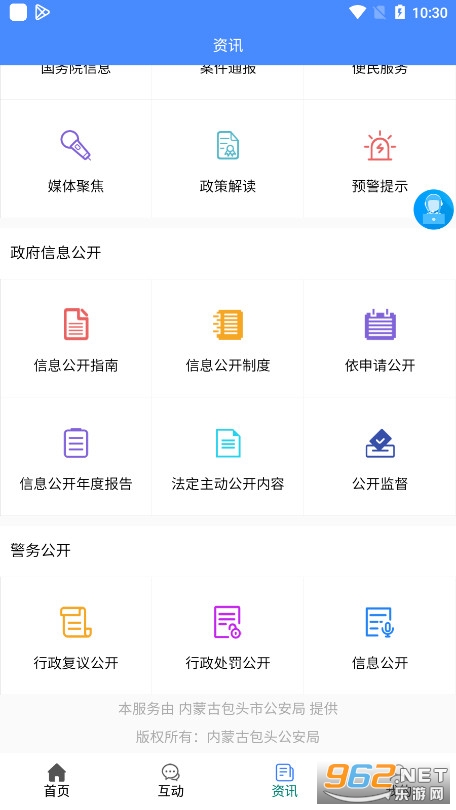The image size is (456, 810).
Task: Open 政策解读
Action: (x=228, y=159)
